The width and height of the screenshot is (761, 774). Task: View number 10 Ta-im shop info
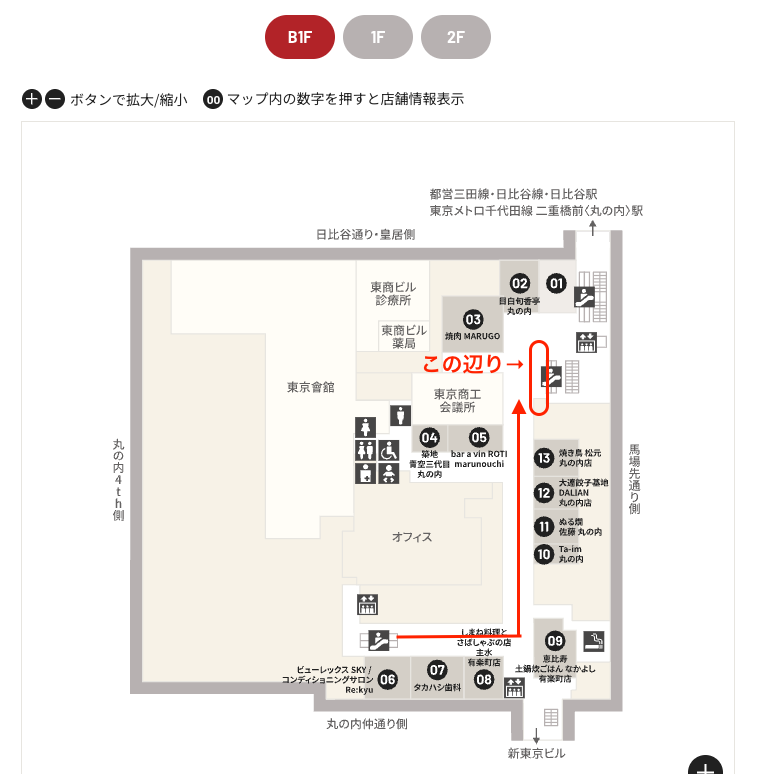point(544,553)
